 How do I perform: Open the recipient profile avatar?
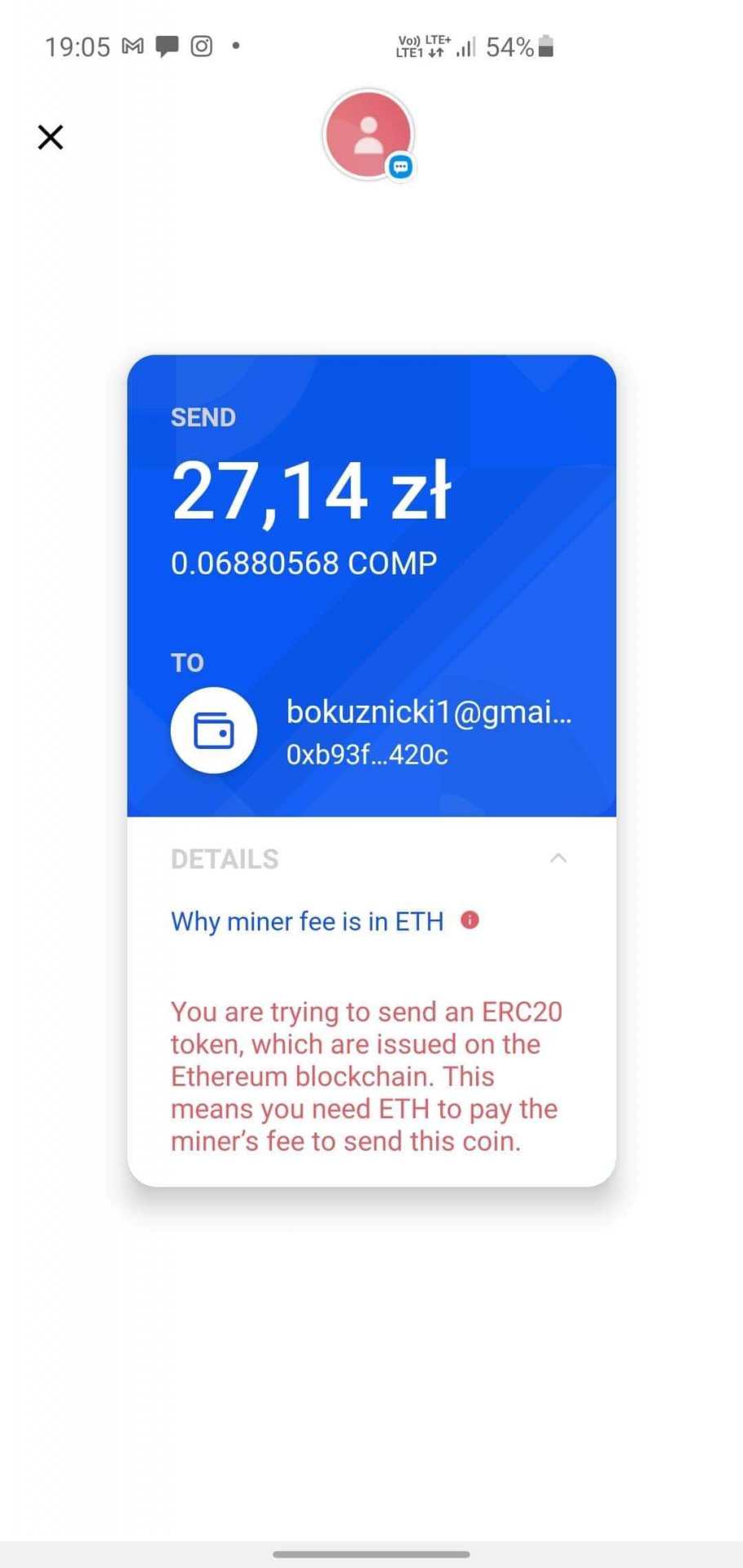click(368, 135)
